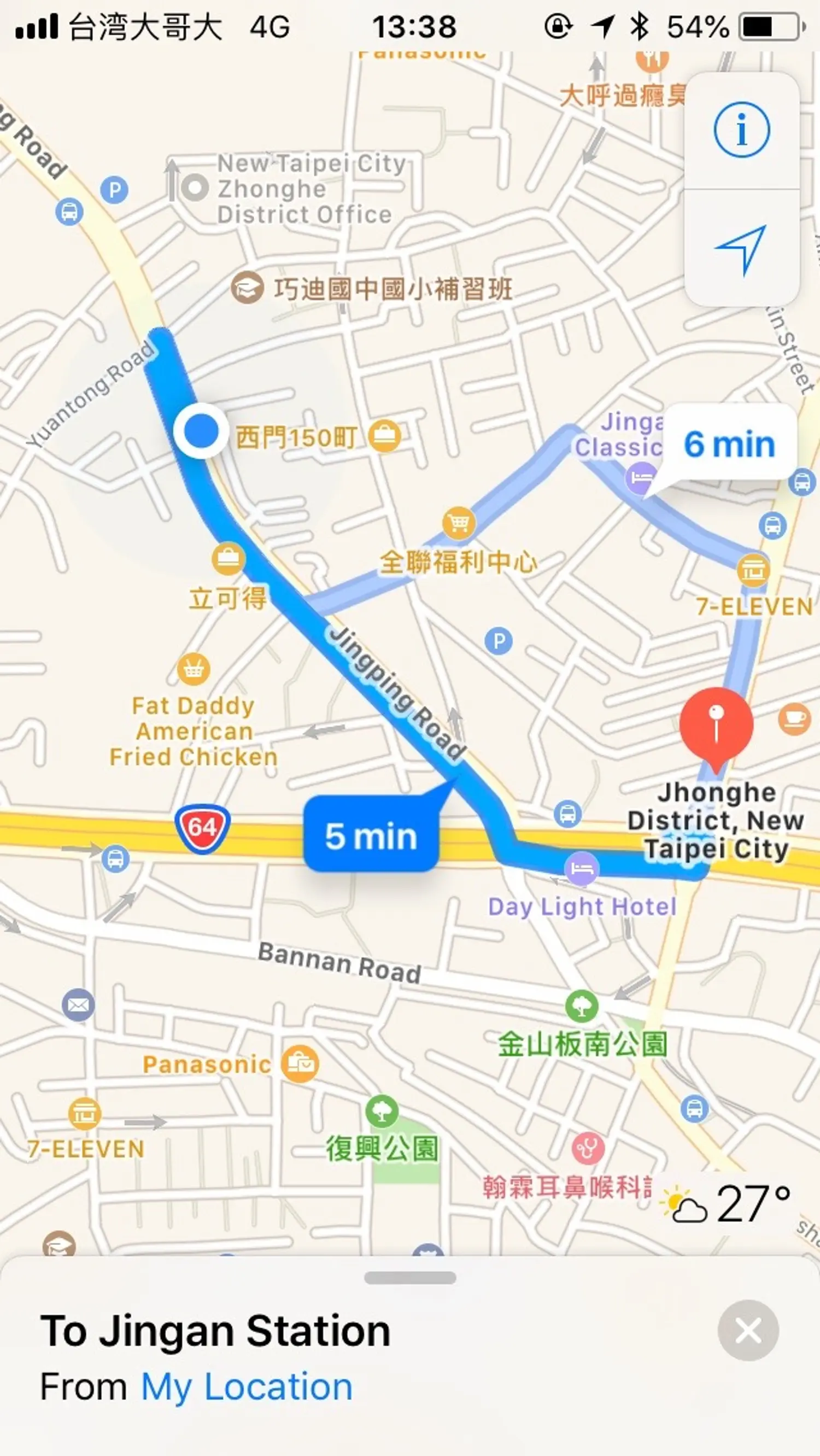Image resolution: width=820 pixels, height=1456 pixels.
Task: Open the 復興公園 park marker
Action: (382, 1111)
